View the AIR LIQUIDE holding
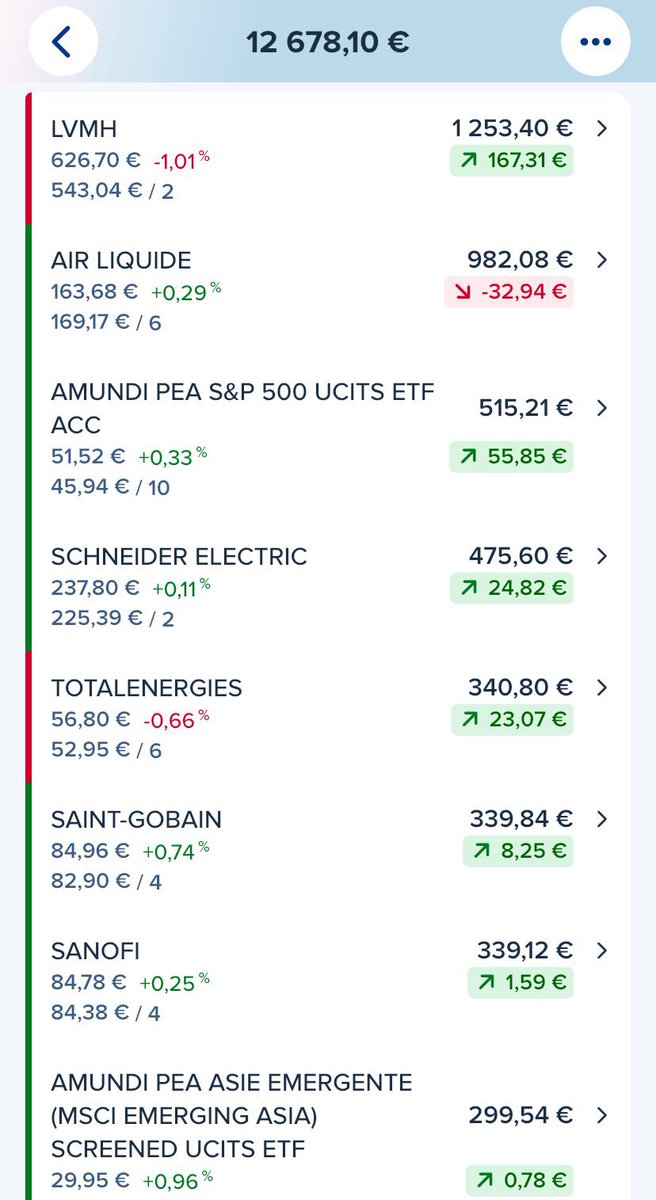656x1200 pixels. pyautogui.click(x=328, y=290)
